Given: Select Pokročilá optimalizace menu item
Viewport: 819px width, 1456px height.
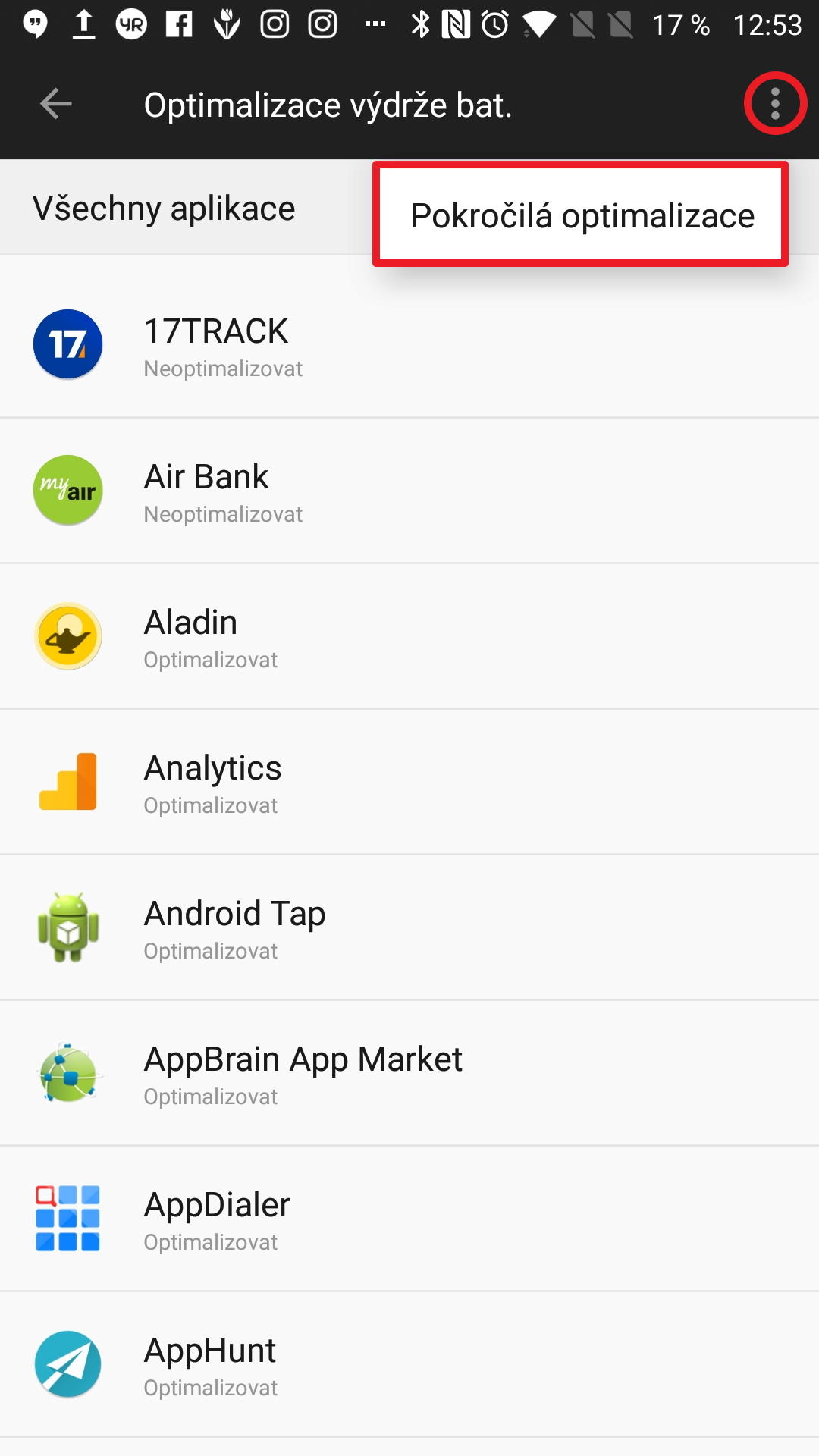Looking at the screenshot, I should [581, 215].
